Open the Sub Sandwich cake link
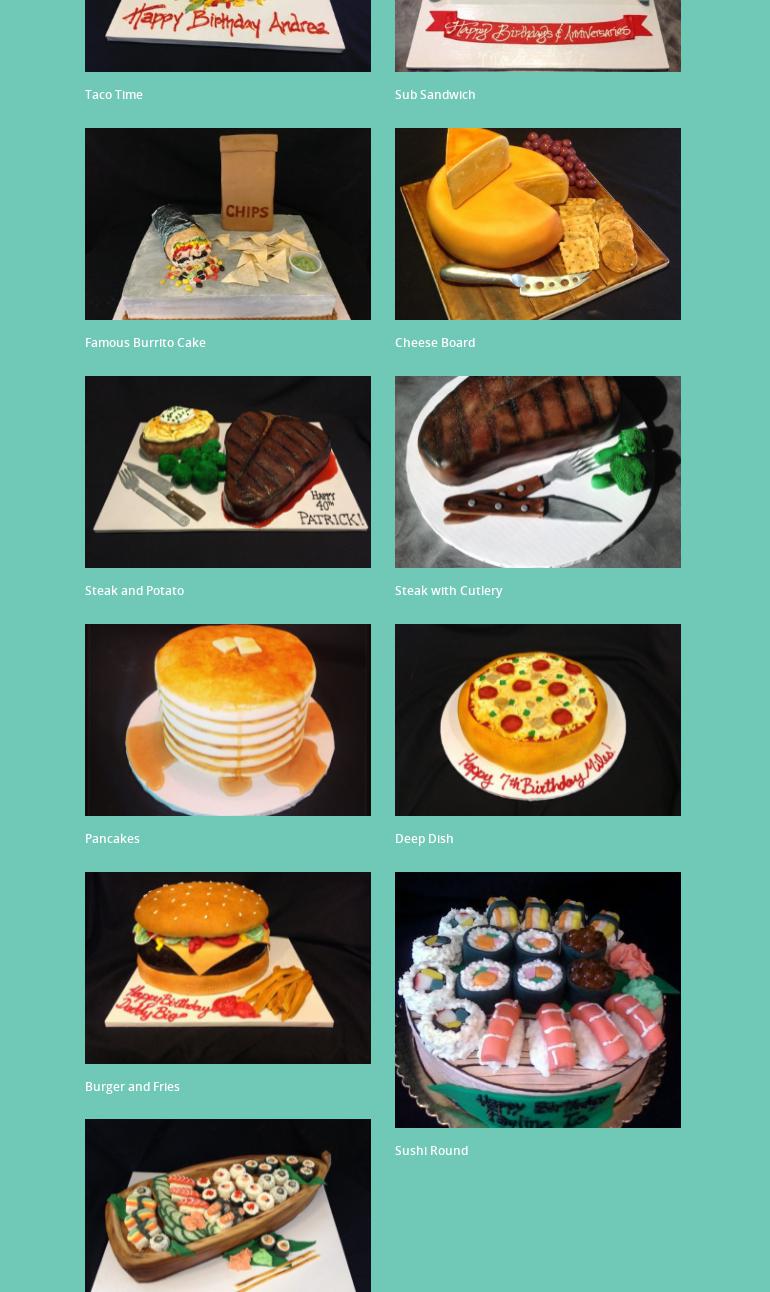Image resolution: width=770 pixels, height=1292 pixels. pos(435,94)
